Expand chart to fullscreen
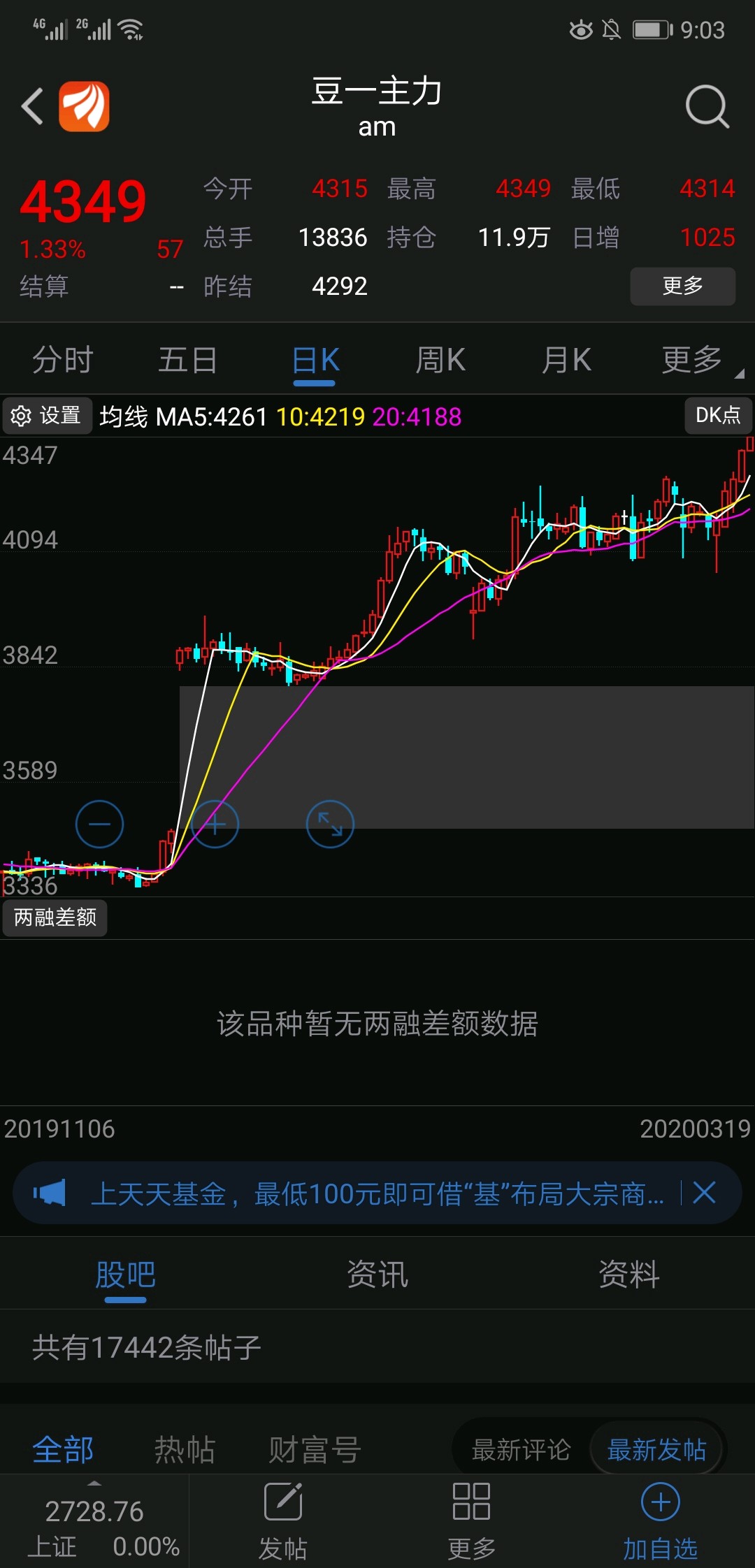The height and width of the screenshot is (1568, 755). pos(330,825)
